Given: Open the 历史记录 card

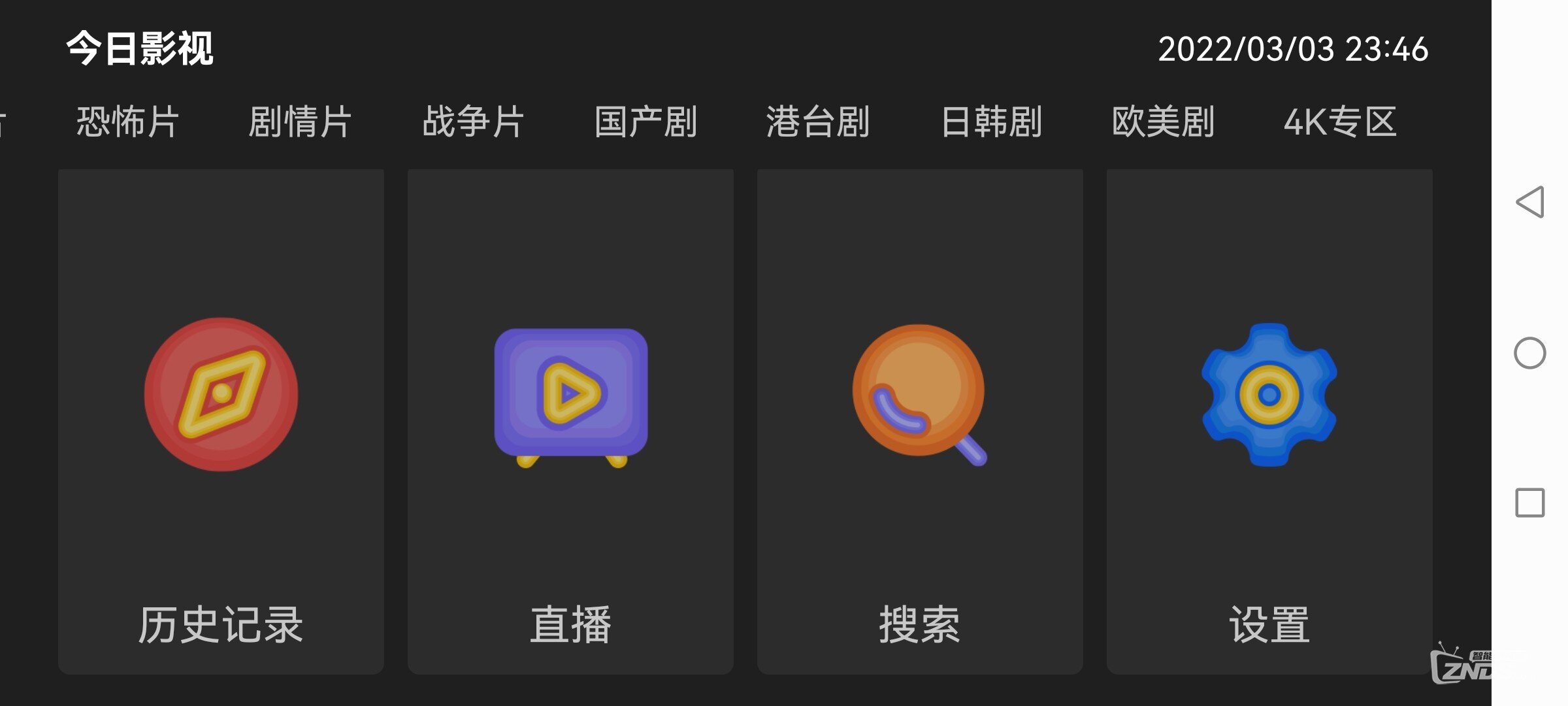Looking at the screenshot, I should click(221, 422).
